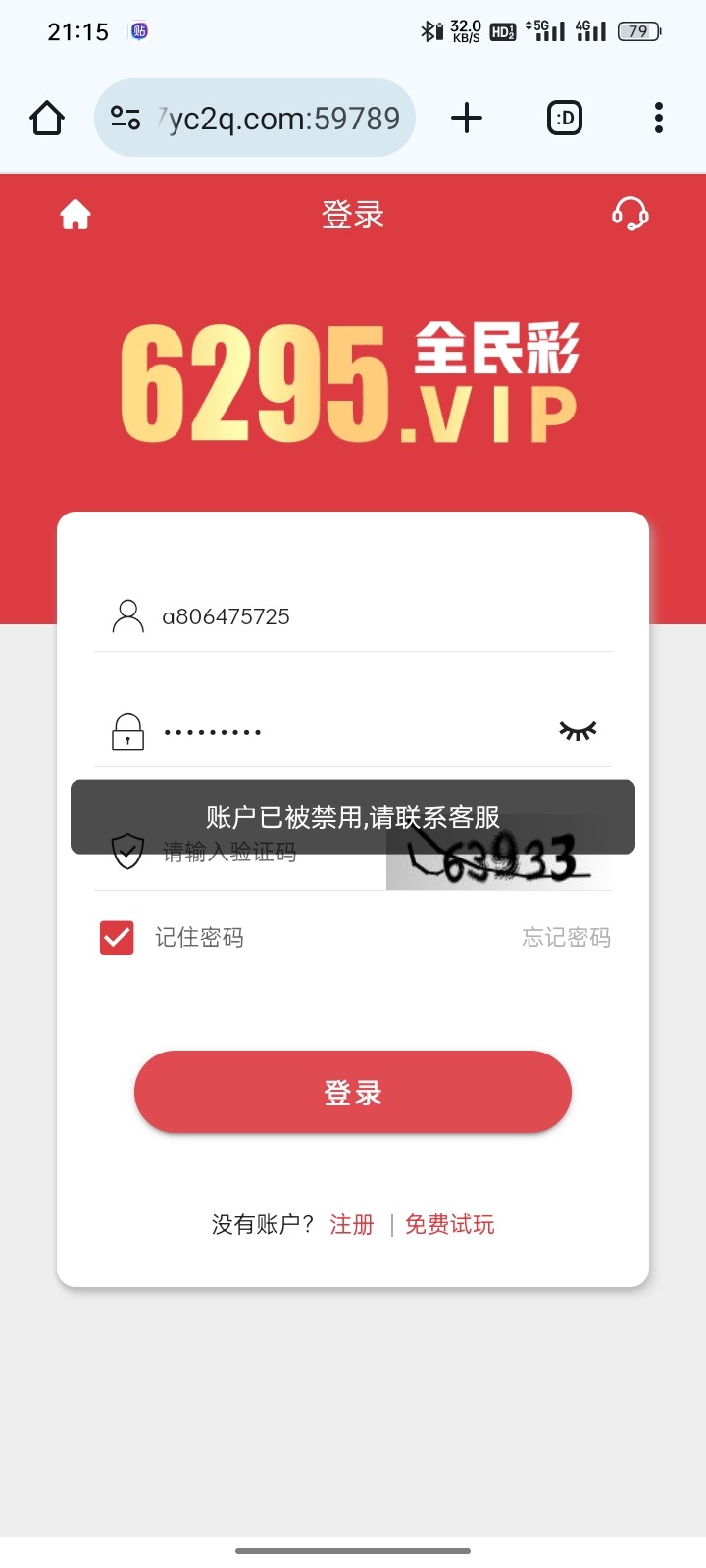This screenshot has height=1568, width=706.
Task: Open the 注册 registration link
Action: pyautogui.click(x=351, y=1224)
